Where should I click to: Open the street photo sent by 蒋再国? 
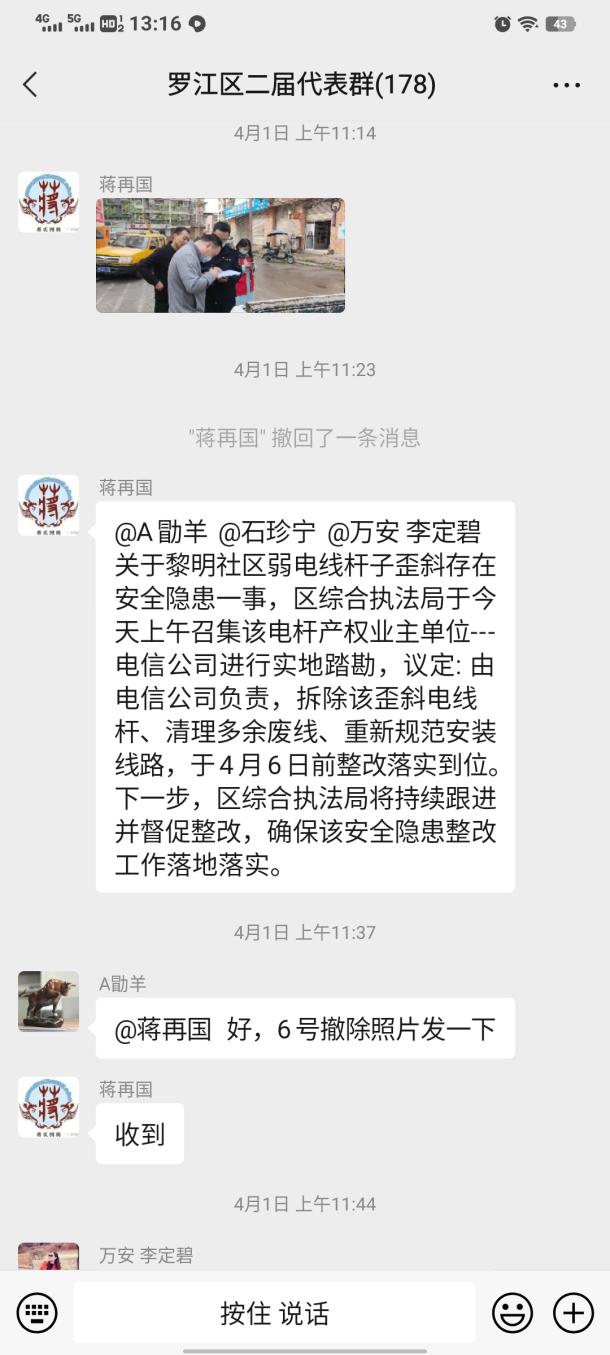pos(220,255)
